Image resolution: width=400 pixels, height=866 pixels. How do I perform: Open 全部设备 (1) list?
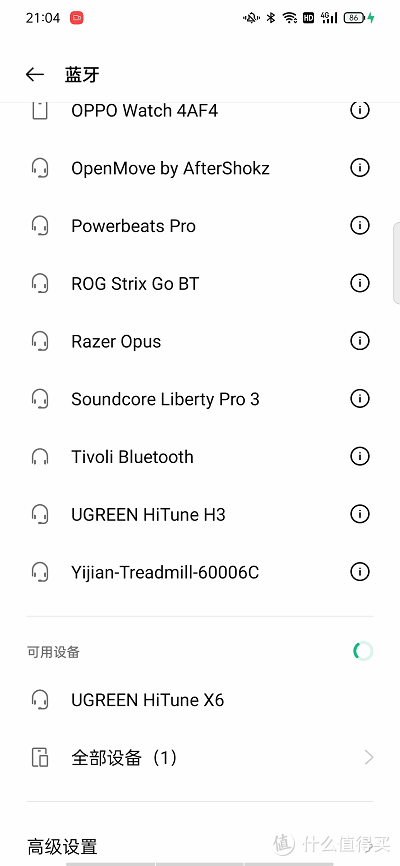200,757
